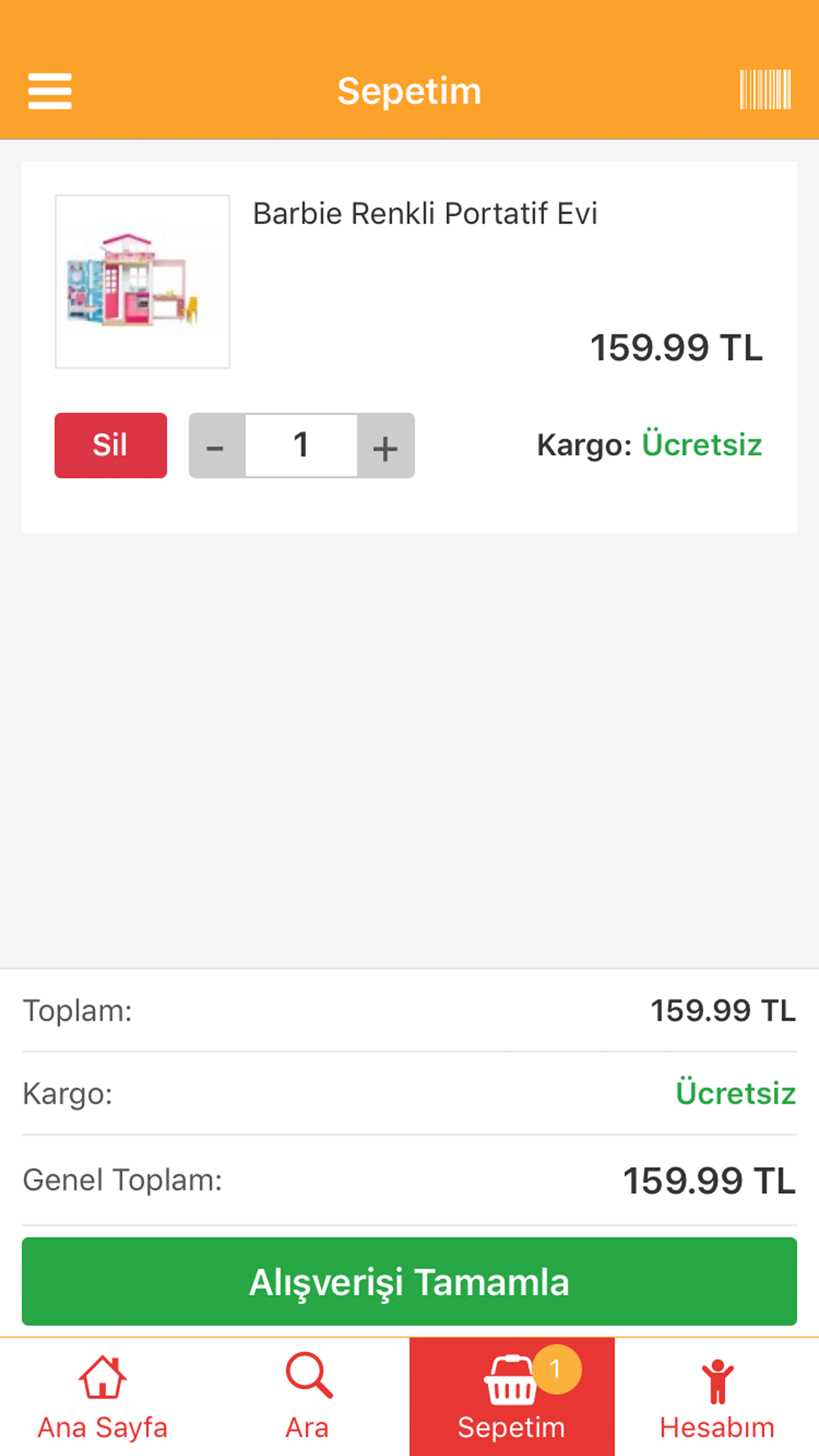Open the Barbie Renkli Portatif Evi product image
The image size is (819, 1456).
pyautogui.click(x=142, y=282)
